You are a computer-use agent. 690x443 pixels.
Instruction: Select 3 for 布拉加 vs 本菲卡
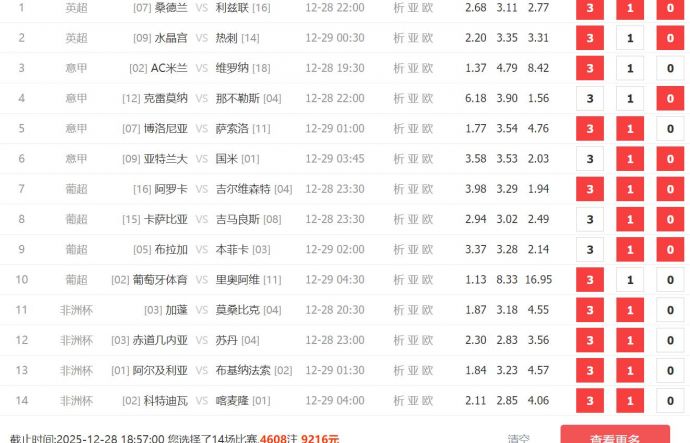pos(590,250)
